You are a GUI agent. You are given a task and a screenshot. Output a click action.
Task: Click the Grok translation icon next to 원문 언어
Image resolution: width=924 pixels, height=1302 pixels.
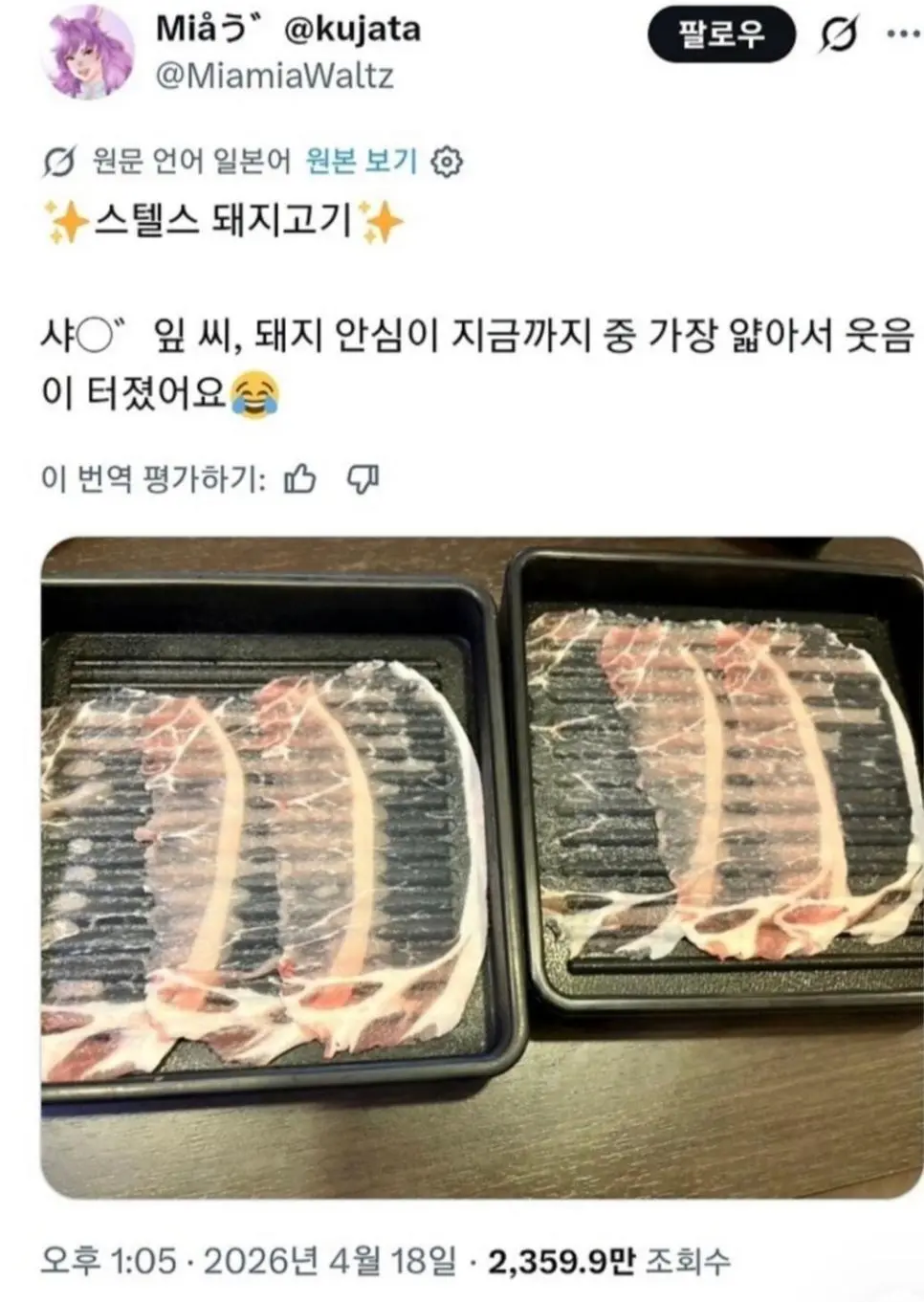point(60,161)
